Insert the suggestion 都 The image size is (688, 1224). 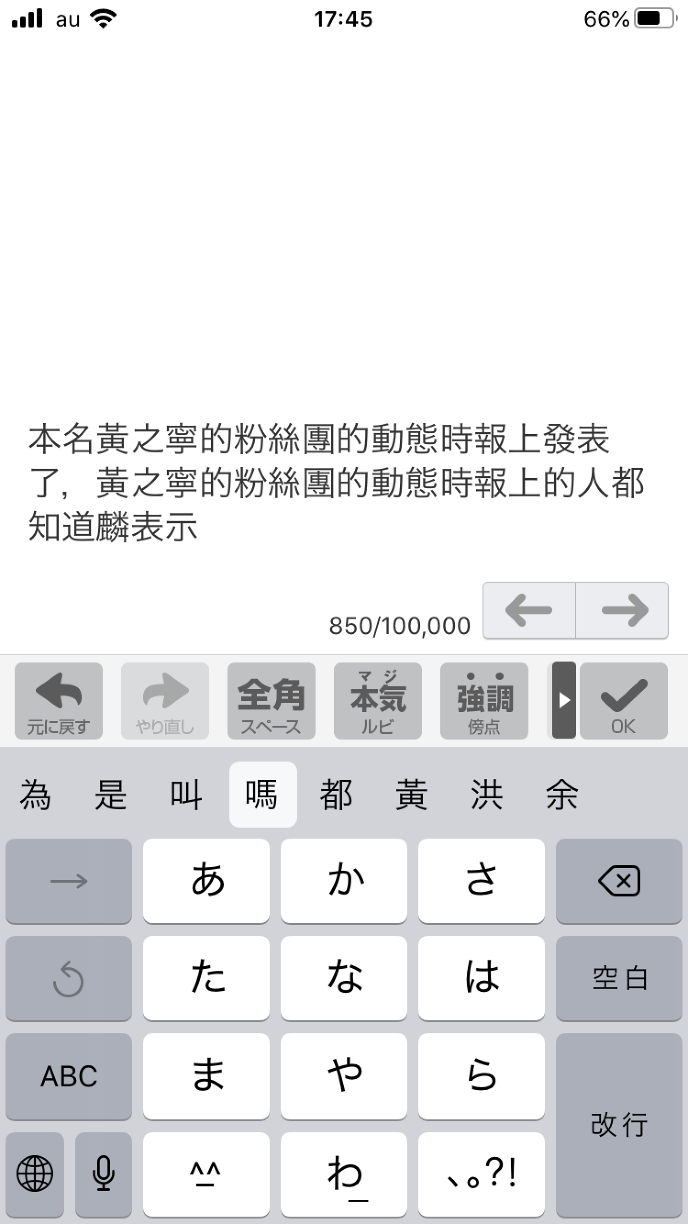tap(336, 795)
